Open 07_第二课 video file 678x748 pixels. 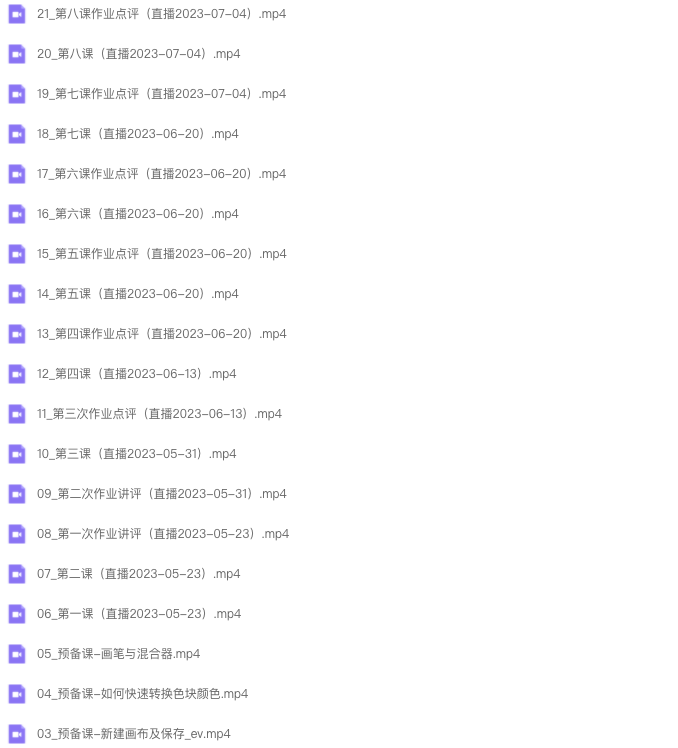[138, 574]
